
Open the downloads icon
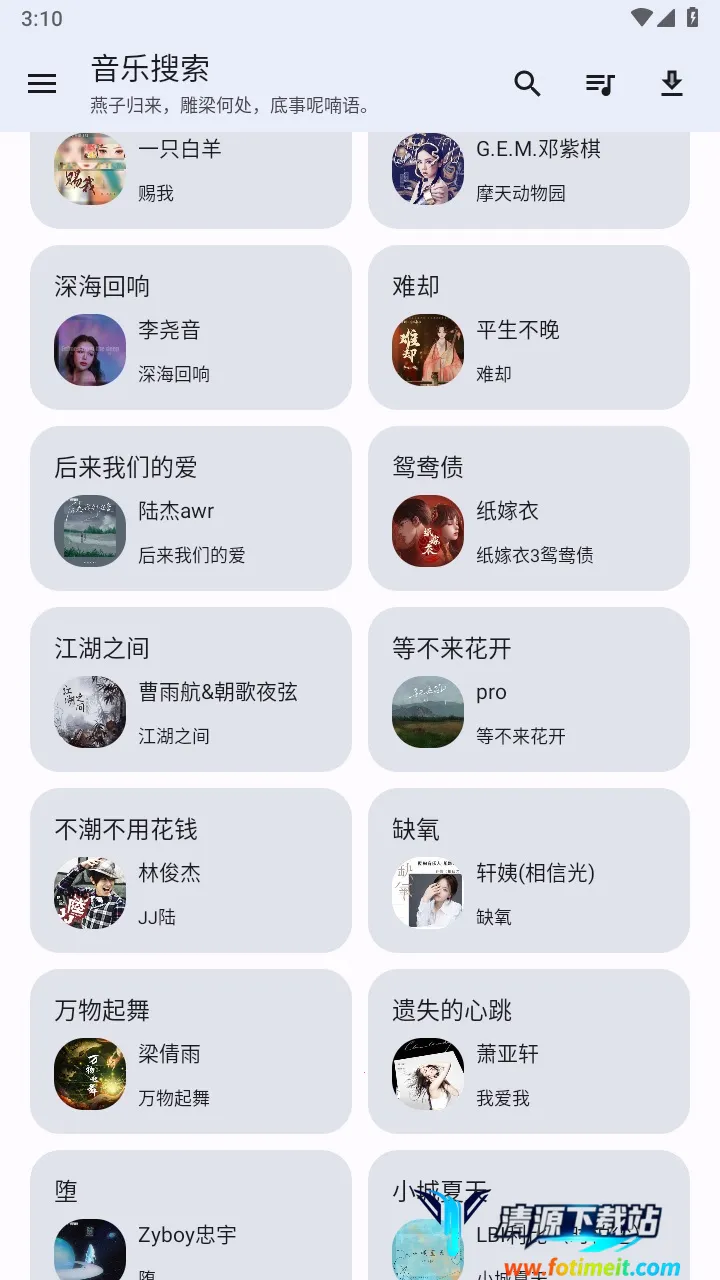(x=672, y=84)
